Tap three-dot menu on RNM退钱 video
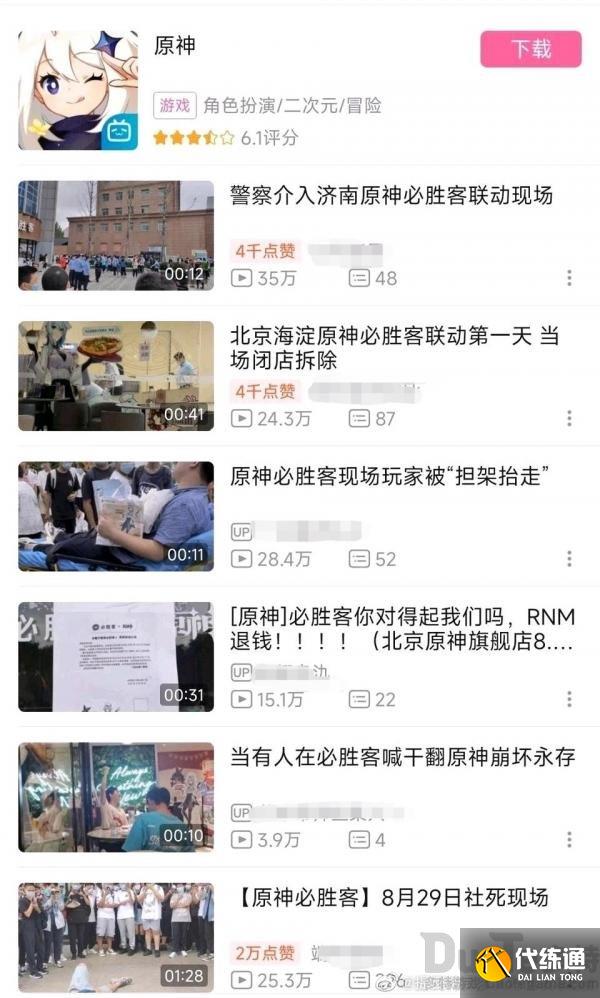600x998 pixels. 569,698
